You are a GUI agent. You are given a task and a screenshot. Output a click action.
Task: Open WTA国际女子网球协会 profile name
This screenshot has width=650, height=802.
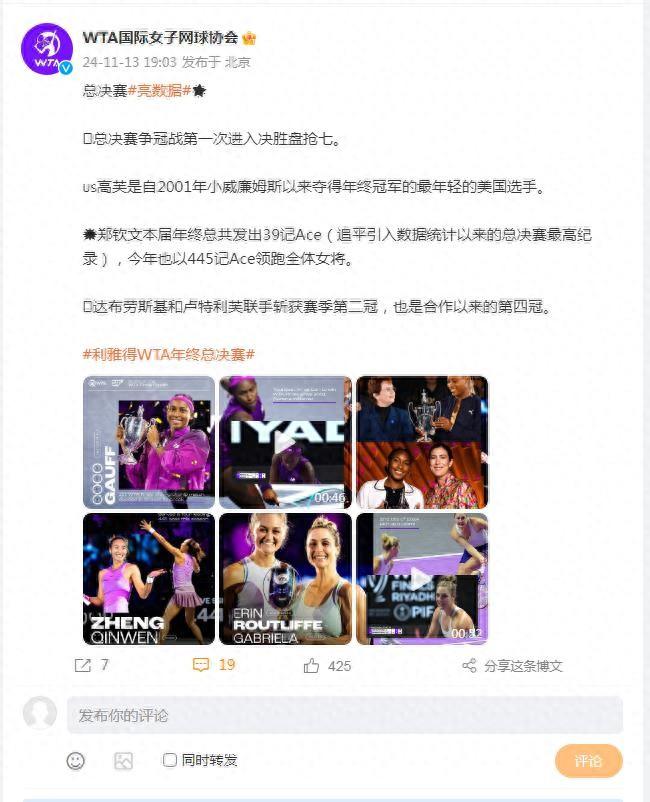pyautogui.click(x=160, y=38)
